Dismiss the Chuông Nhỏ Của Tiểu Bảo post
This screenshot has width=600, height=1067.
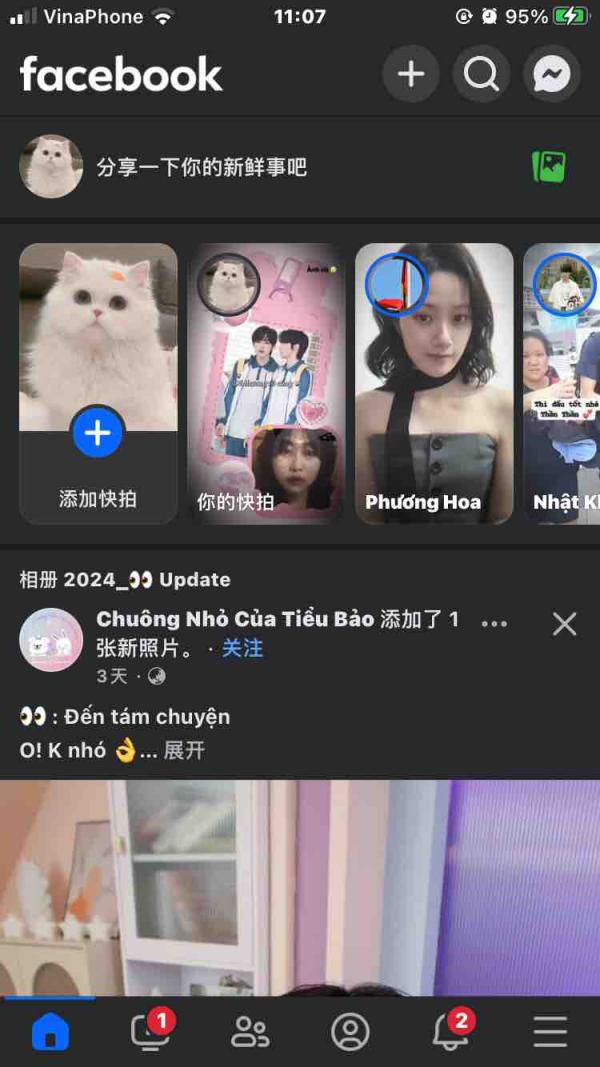pyautogui.click(x=564, y=624)
